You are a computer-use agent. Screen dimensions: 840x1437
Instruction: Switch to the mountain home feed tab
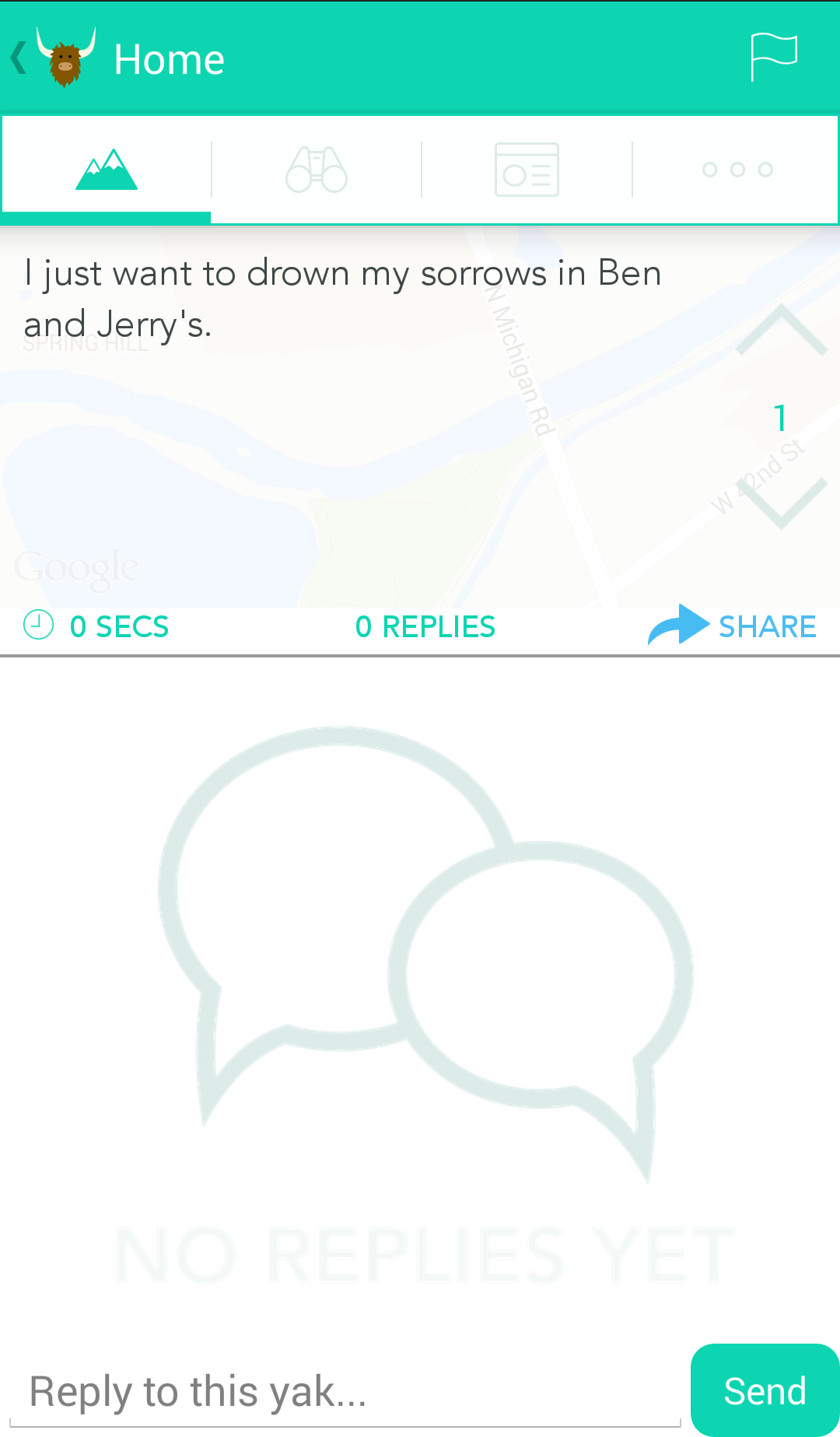tap(107, 170)
